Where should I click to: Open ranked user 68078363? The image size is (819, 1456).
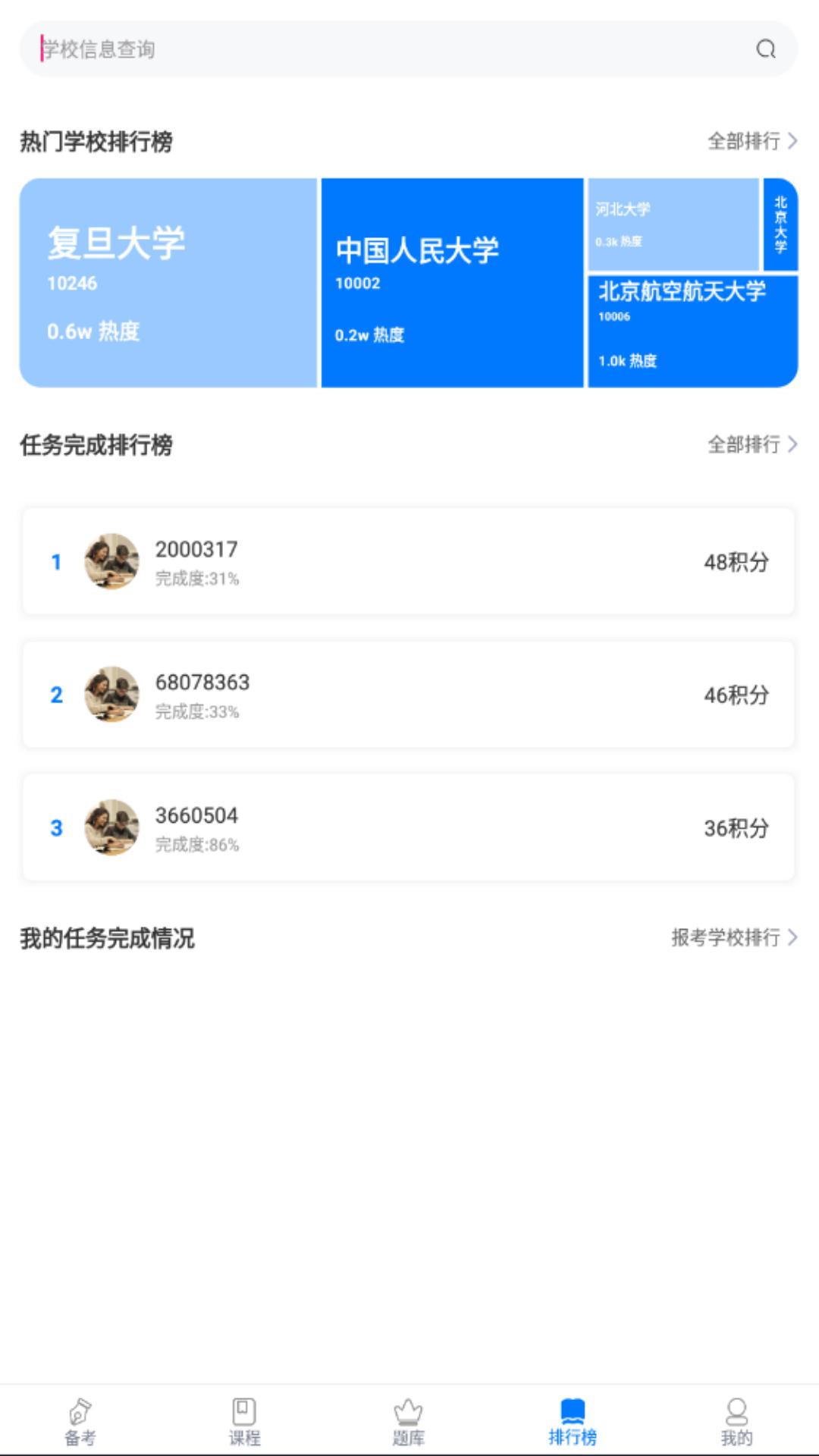pos(409,695)
